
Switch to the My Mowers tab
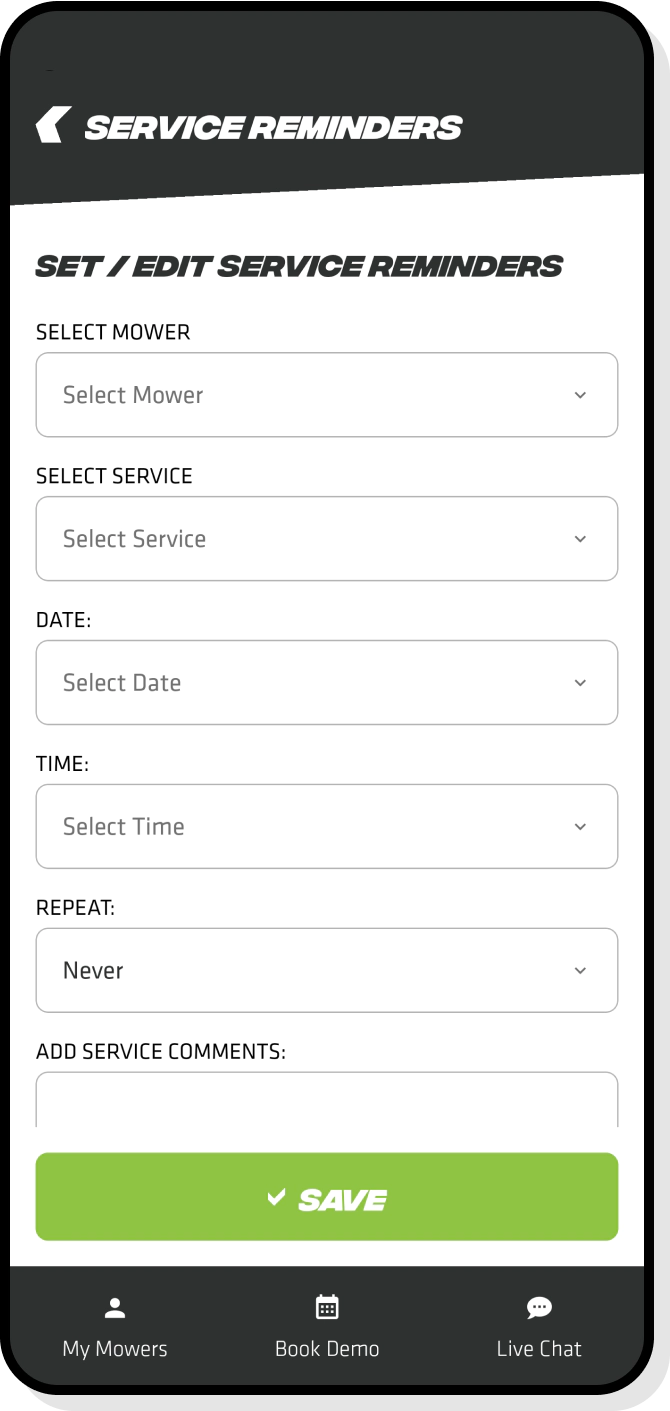pyautogui.click(x=115, y=1328)
